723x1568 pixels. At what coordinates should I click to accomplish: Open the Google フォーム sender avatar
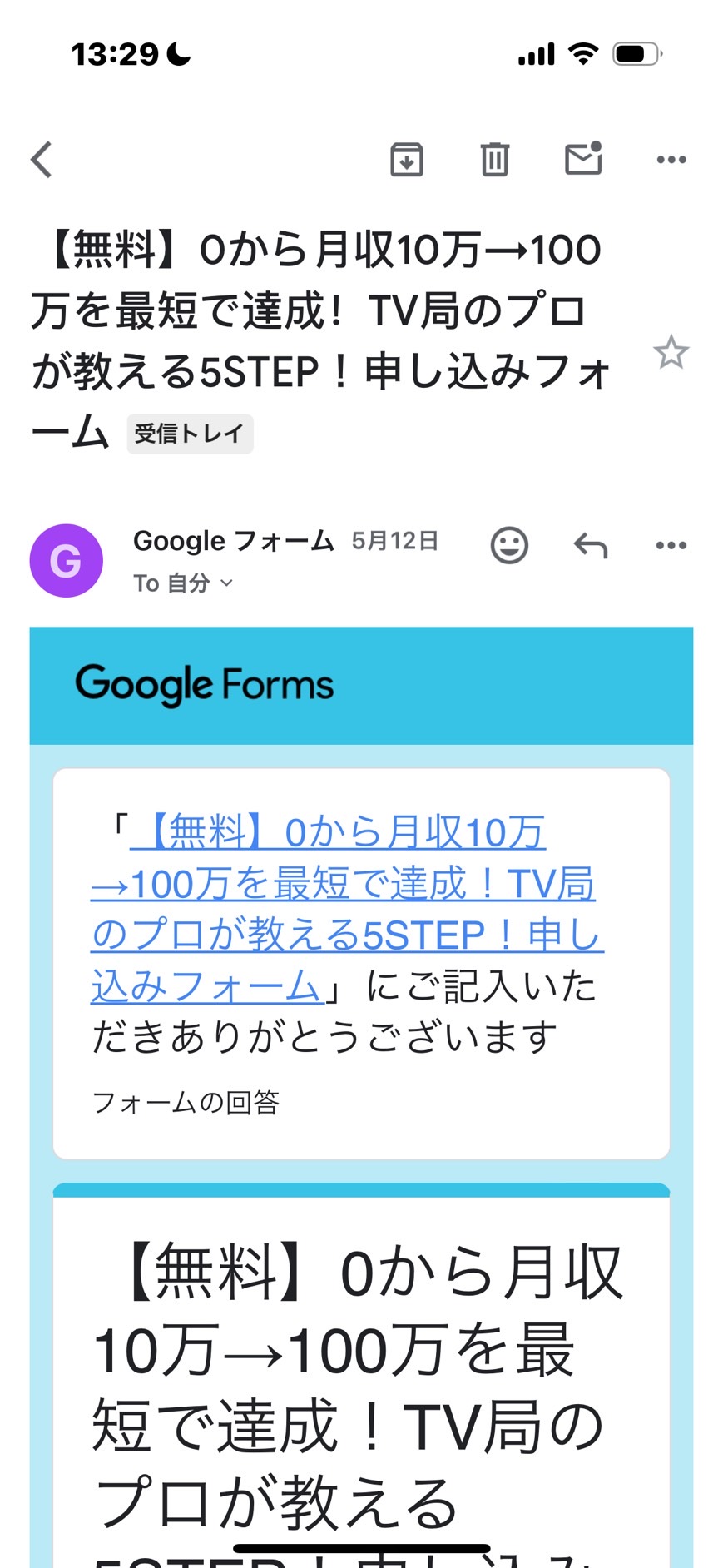(x=66, y=561)
